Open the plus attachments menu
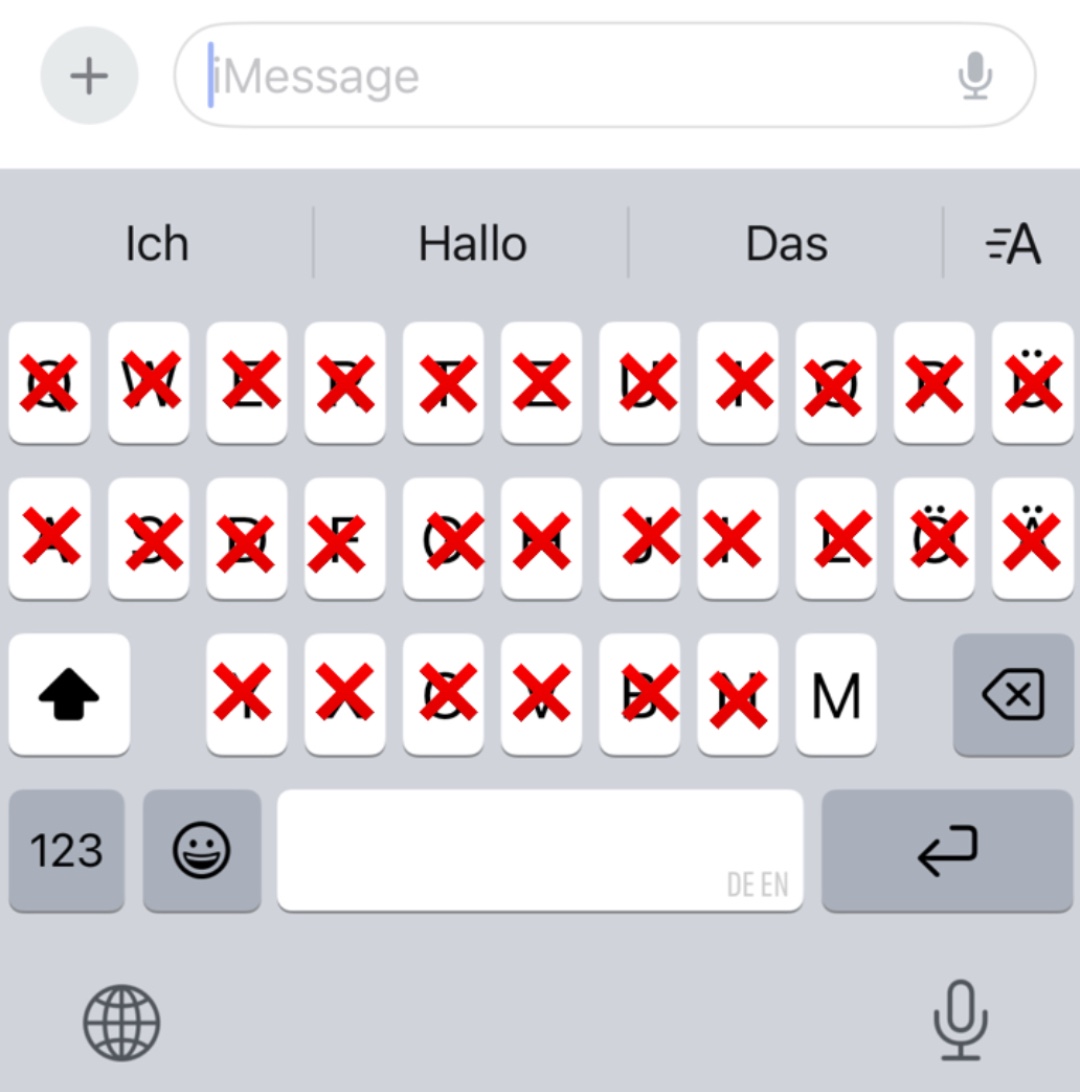Viewport: 1080px width, 1092px height. click(89, 76)
